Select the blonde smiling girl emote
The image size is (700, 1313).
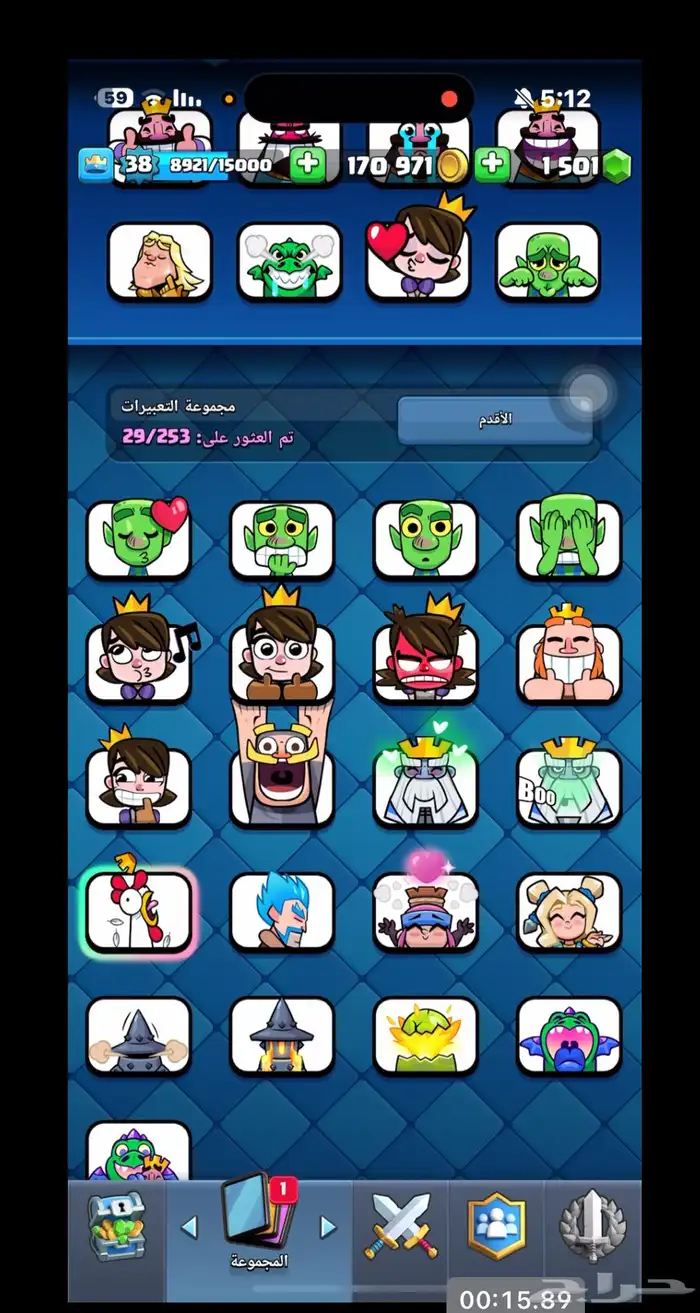[569, 912]
